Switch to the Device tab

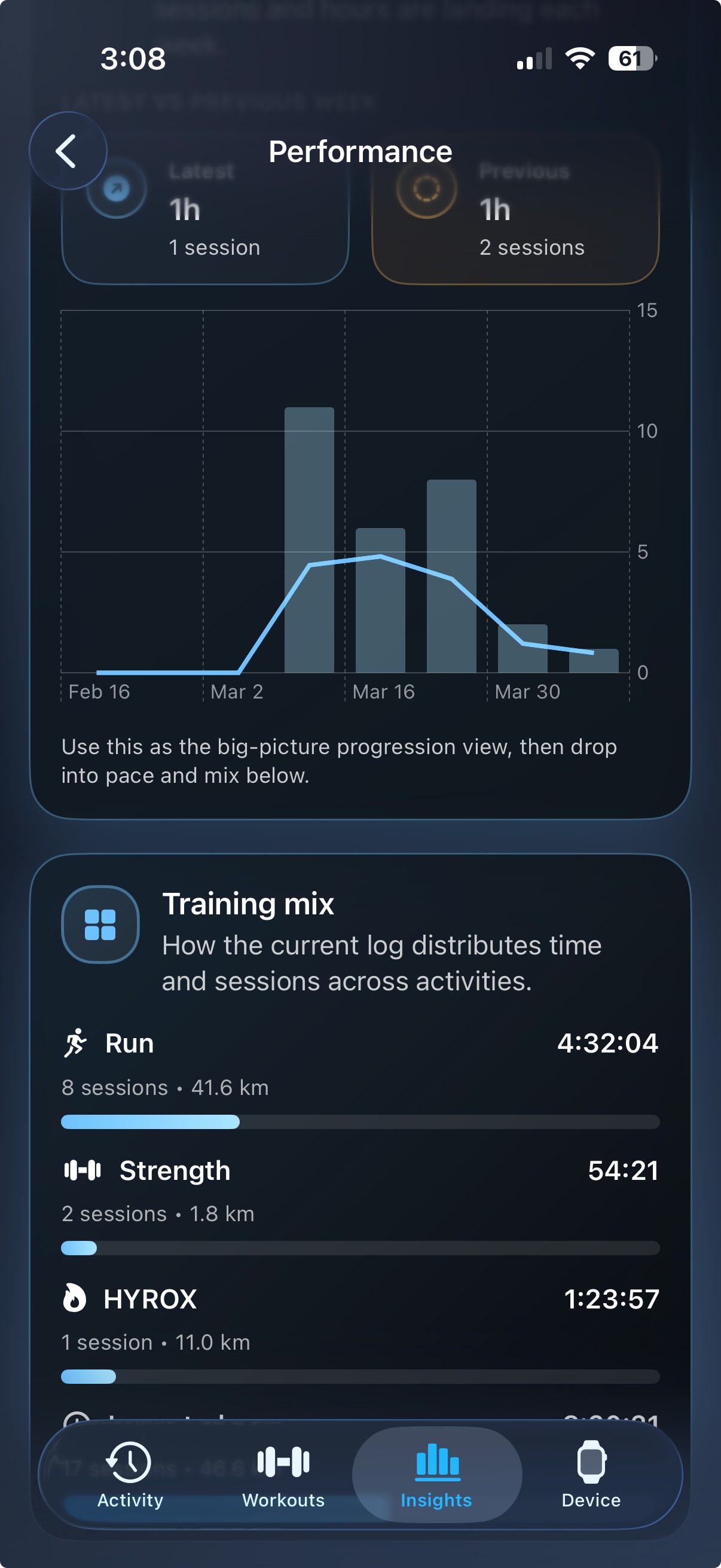pyautogui.click(x=590, y=1474)
